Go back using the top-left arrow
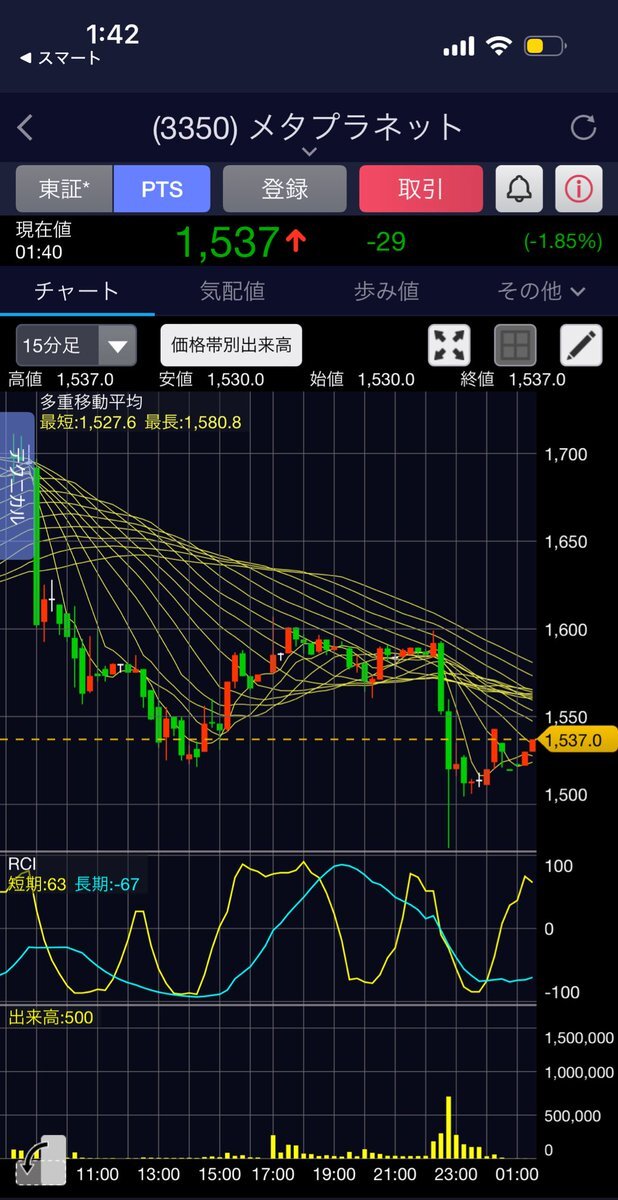Screen dimensions: 618x1200 pos(25,127)
